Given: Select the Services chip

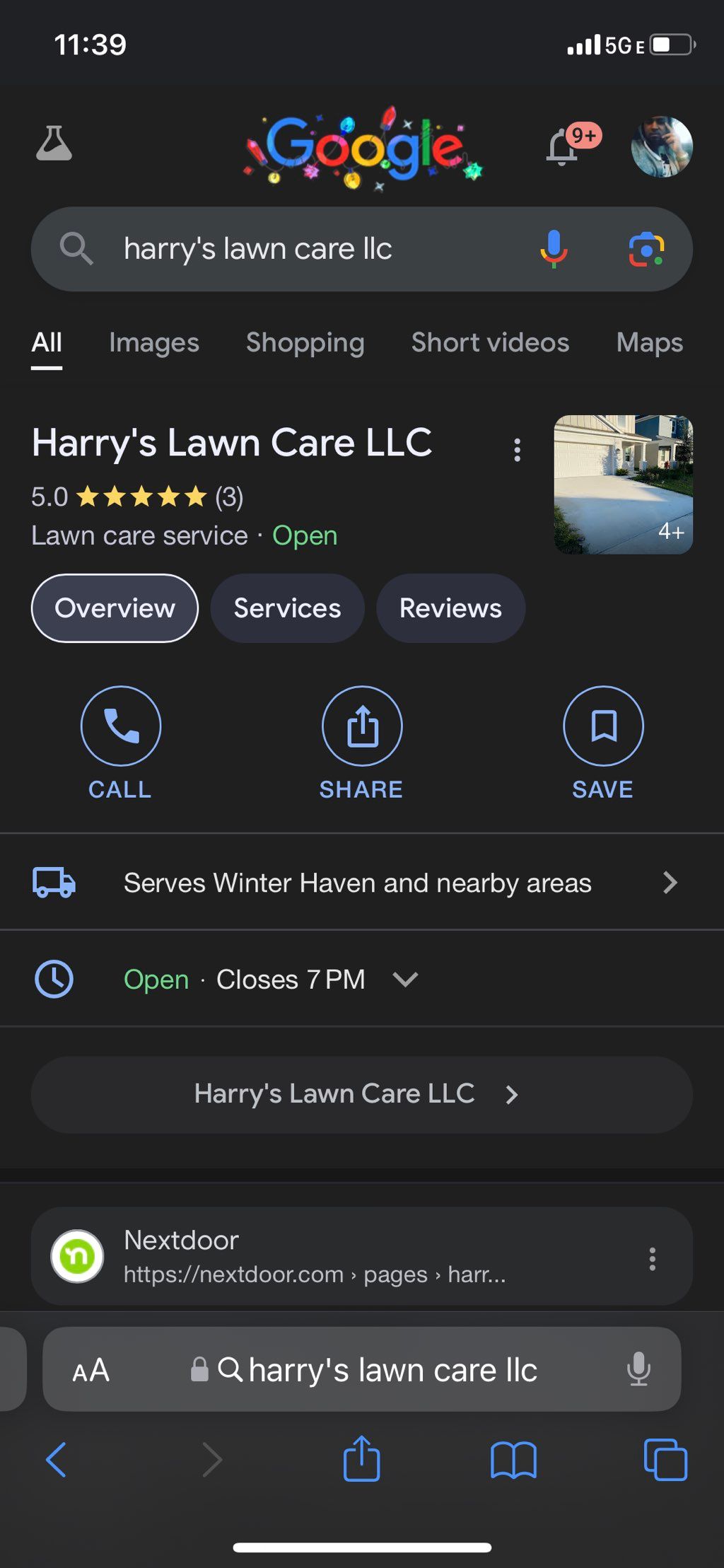Looking at the screenshot, I should [287, 608].
